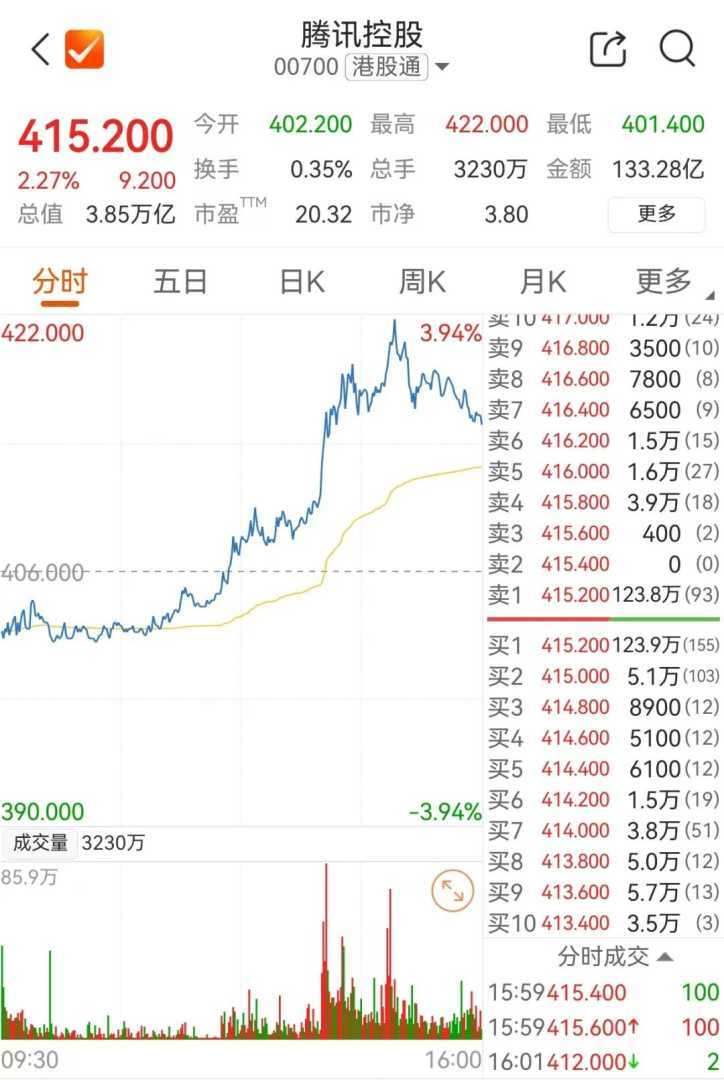The height and width of the screenshot is (1080, 724).
Task: Expand the chart to full screen
Action: pyautogui.click(x=452, y=890)
